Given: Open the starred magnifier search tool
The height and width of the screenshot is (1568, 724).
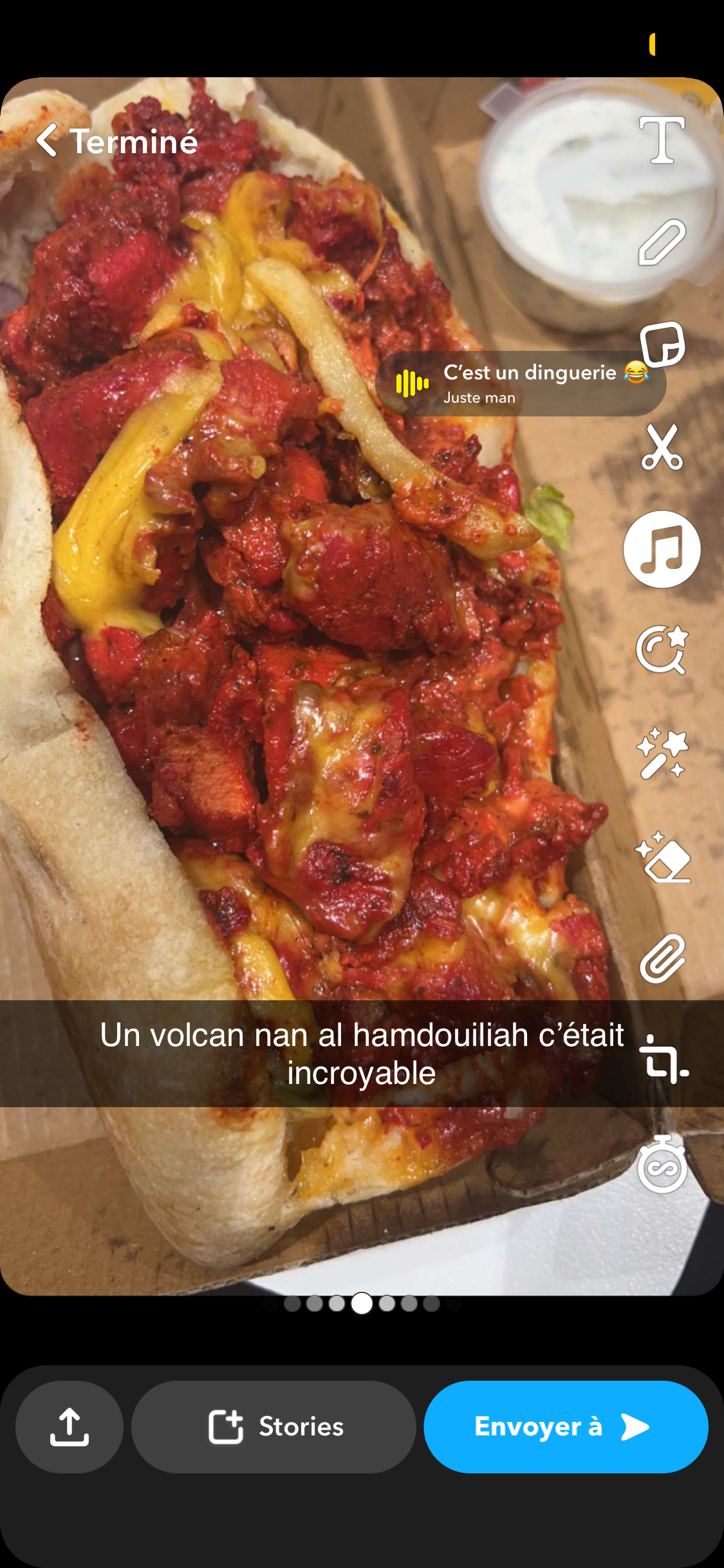Looking at the screenshot, I should pyautogui.click(x=662, y=650).
